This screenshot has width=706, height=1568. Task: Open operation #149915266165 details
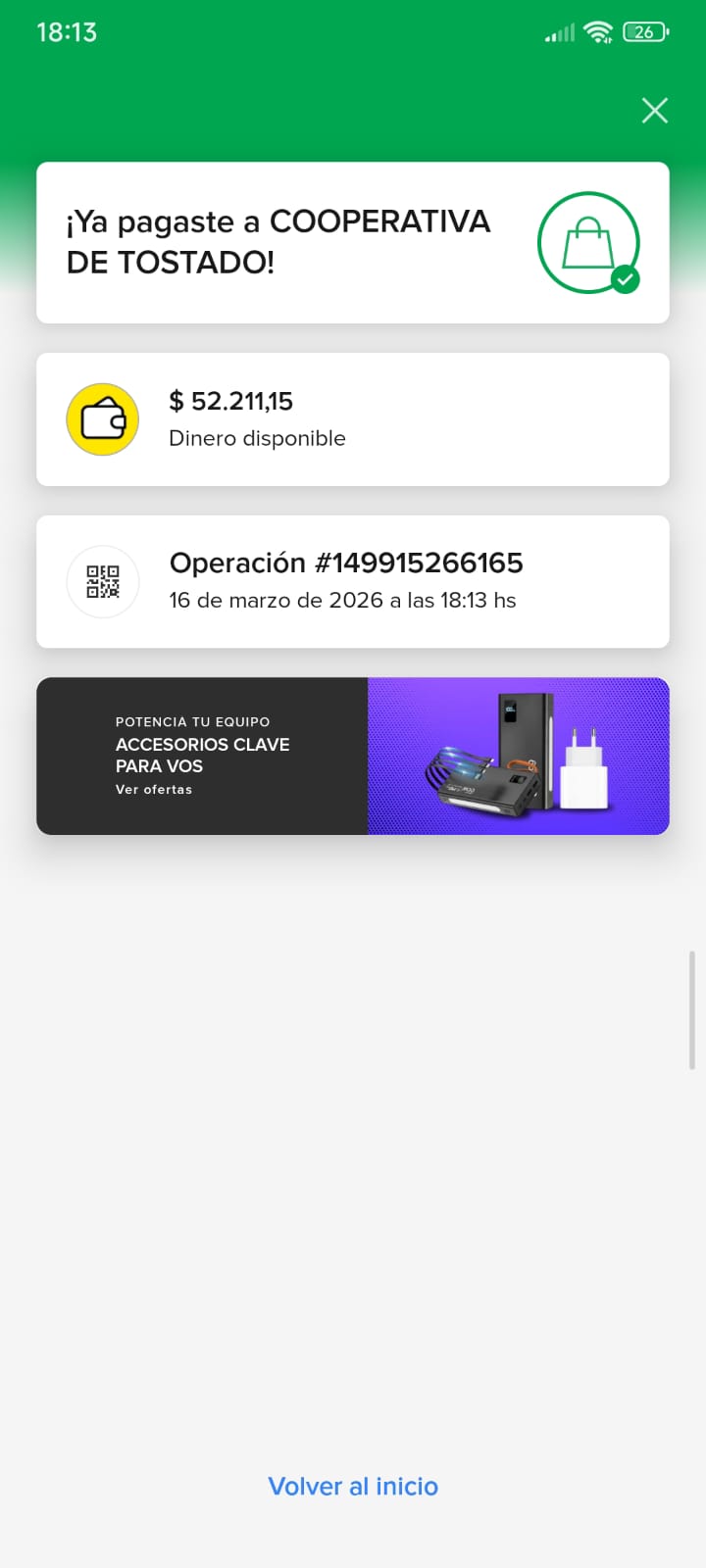352,581
